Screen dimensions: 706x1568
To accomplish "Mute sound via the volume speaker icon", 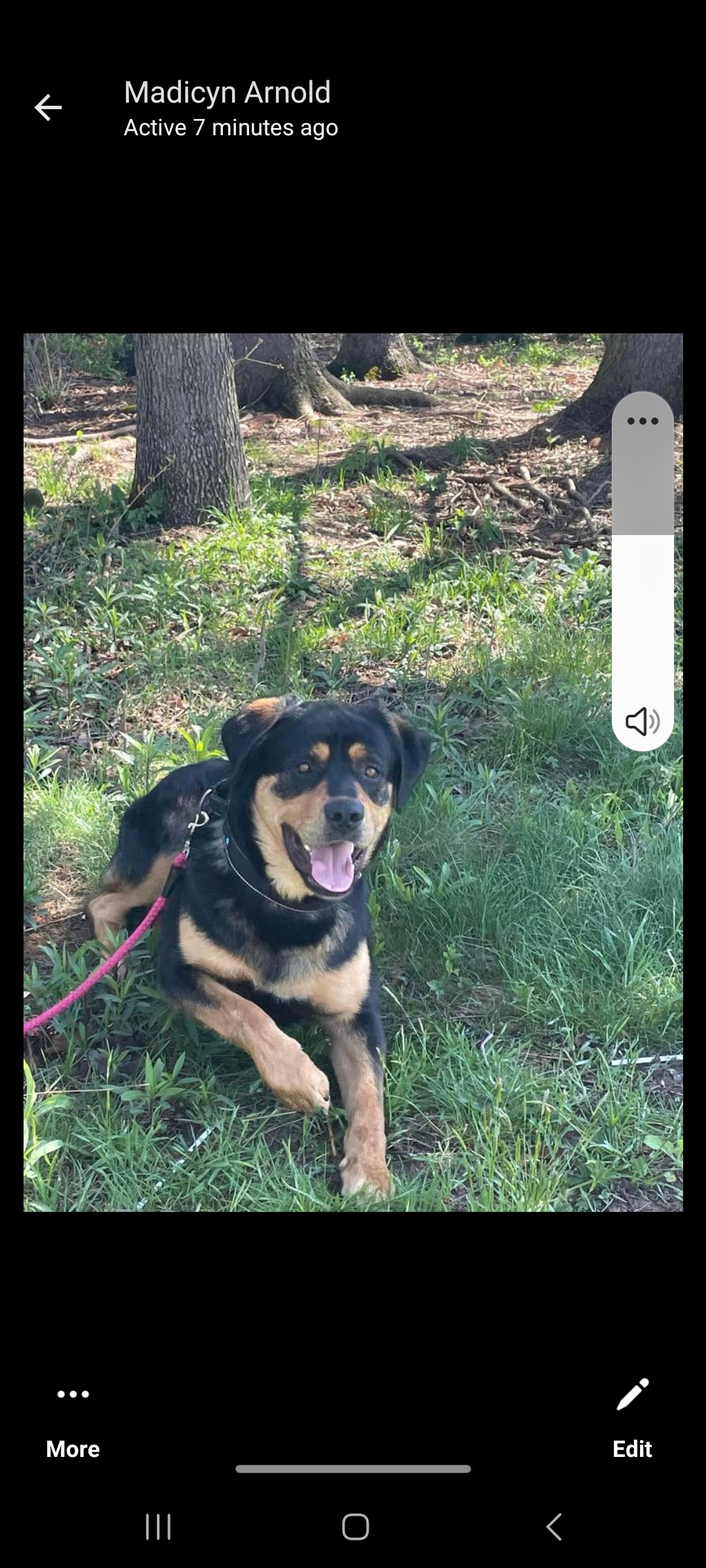I will 643,721.
